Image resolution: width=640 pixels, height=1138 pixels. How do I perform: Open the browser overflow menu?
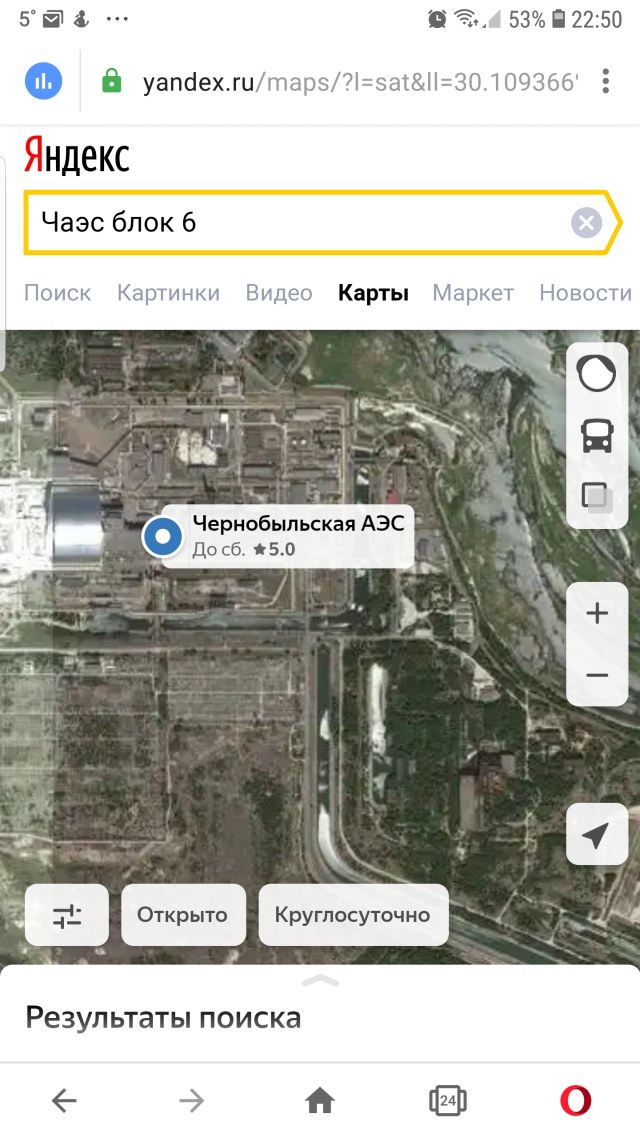[x=606, y=81]
